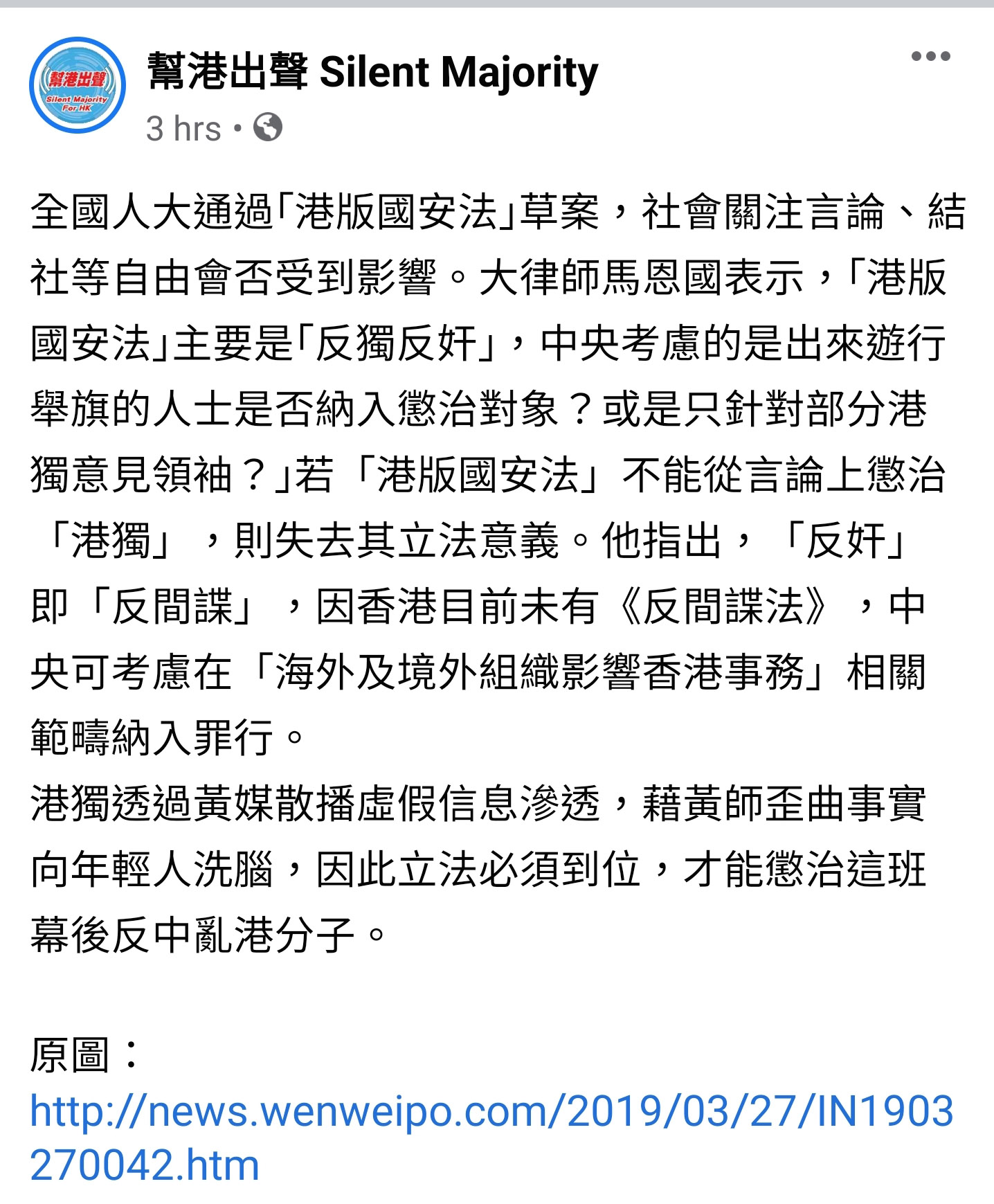Open the Silent Majority page profile picture
The image size is (994, 1204).
point(78,85)
